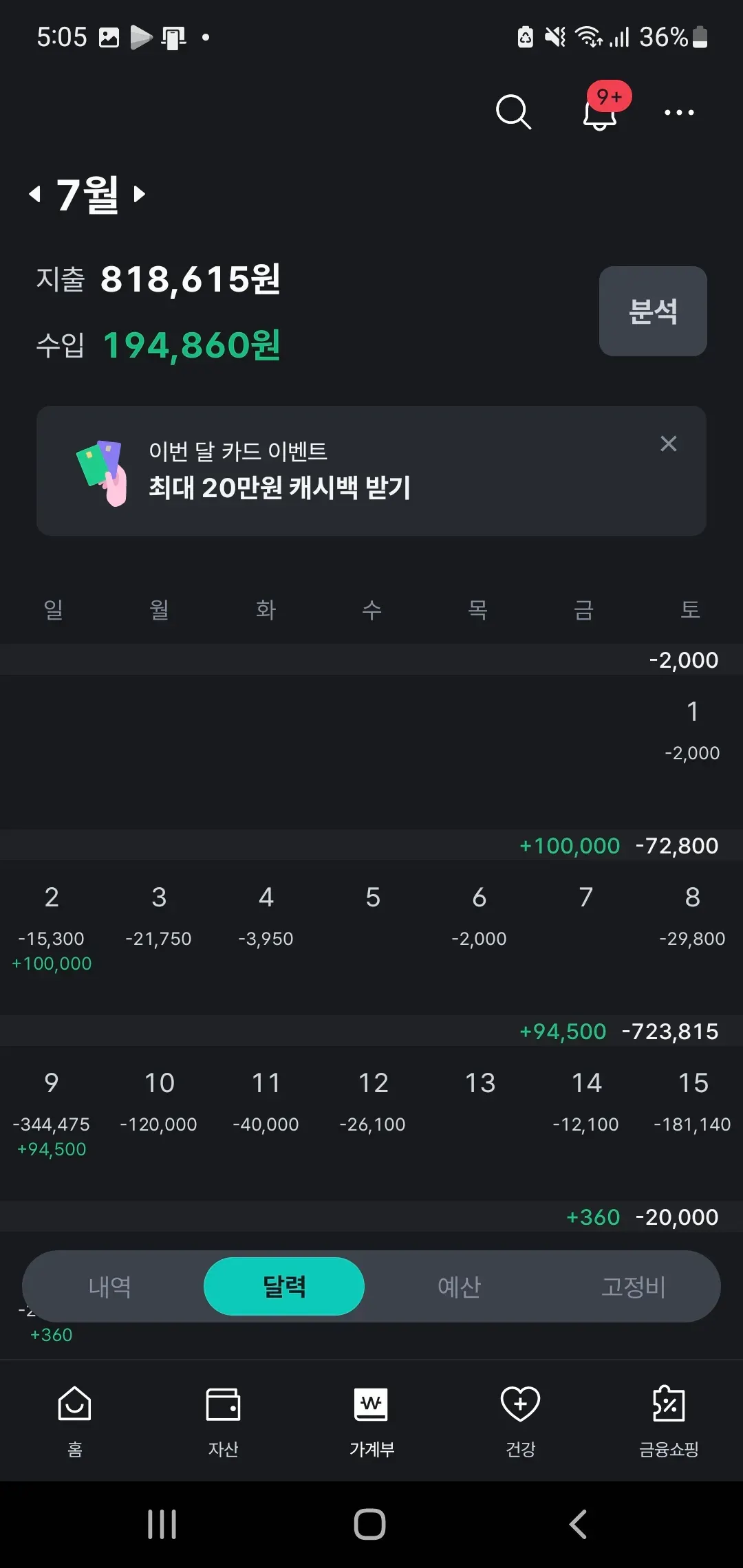The image size is (743, 1568).
Task: Switch to the 내역 segment
Action: (110, 1286)
